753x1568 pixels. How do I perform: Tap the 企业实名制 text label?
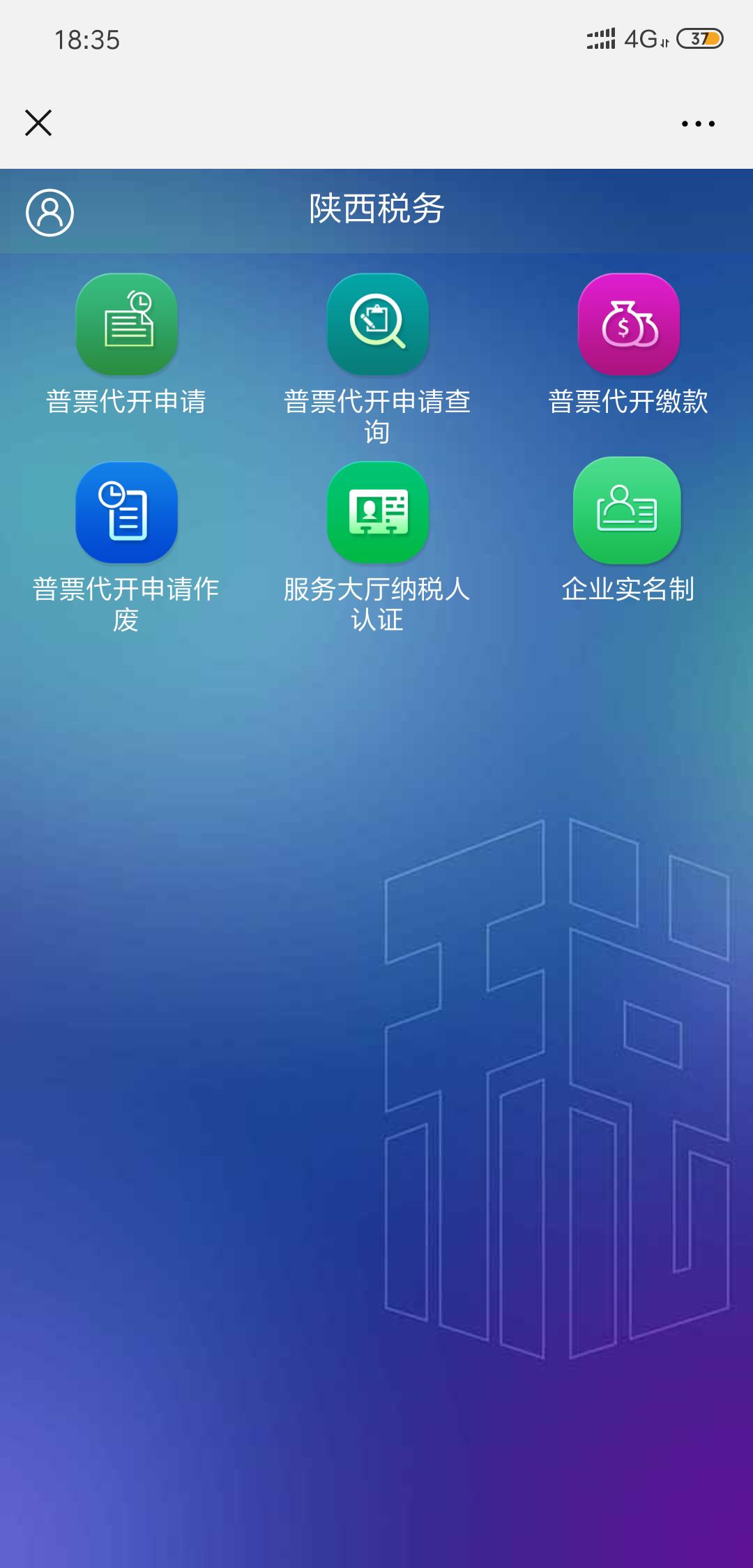[x=627, y=589]
